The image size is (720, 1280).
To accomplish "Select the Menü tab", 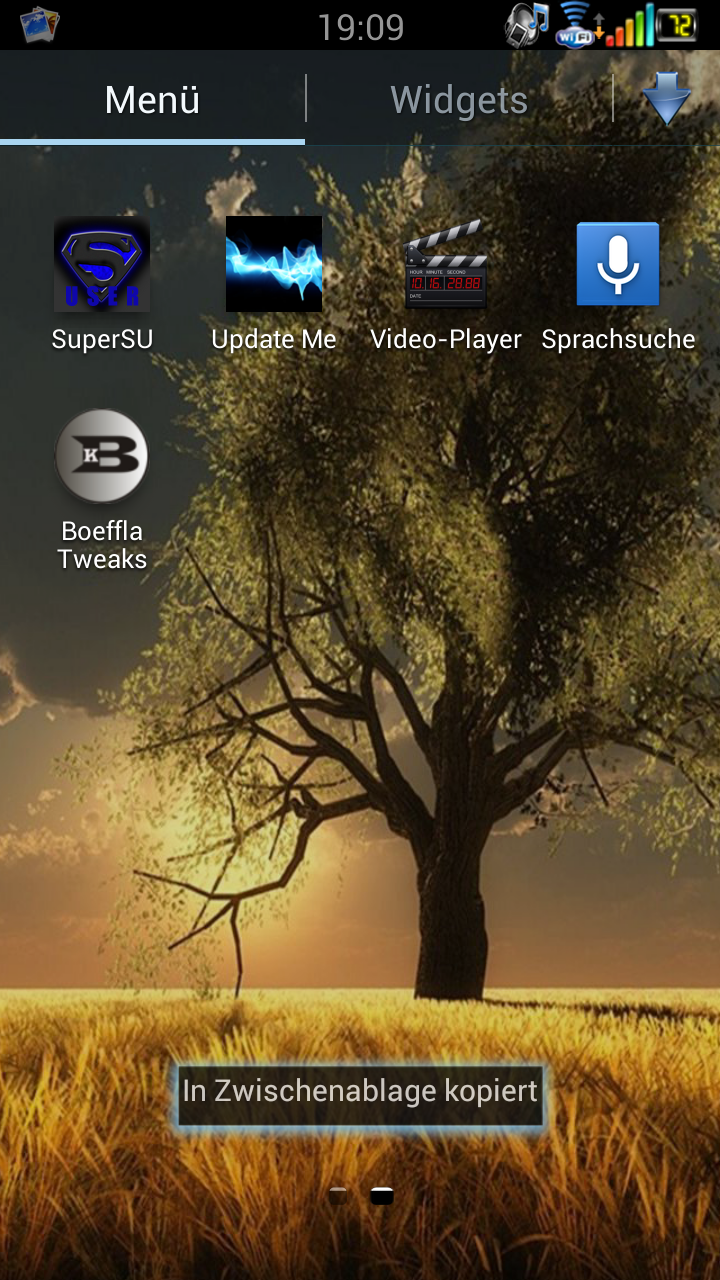I will point(152,100).
